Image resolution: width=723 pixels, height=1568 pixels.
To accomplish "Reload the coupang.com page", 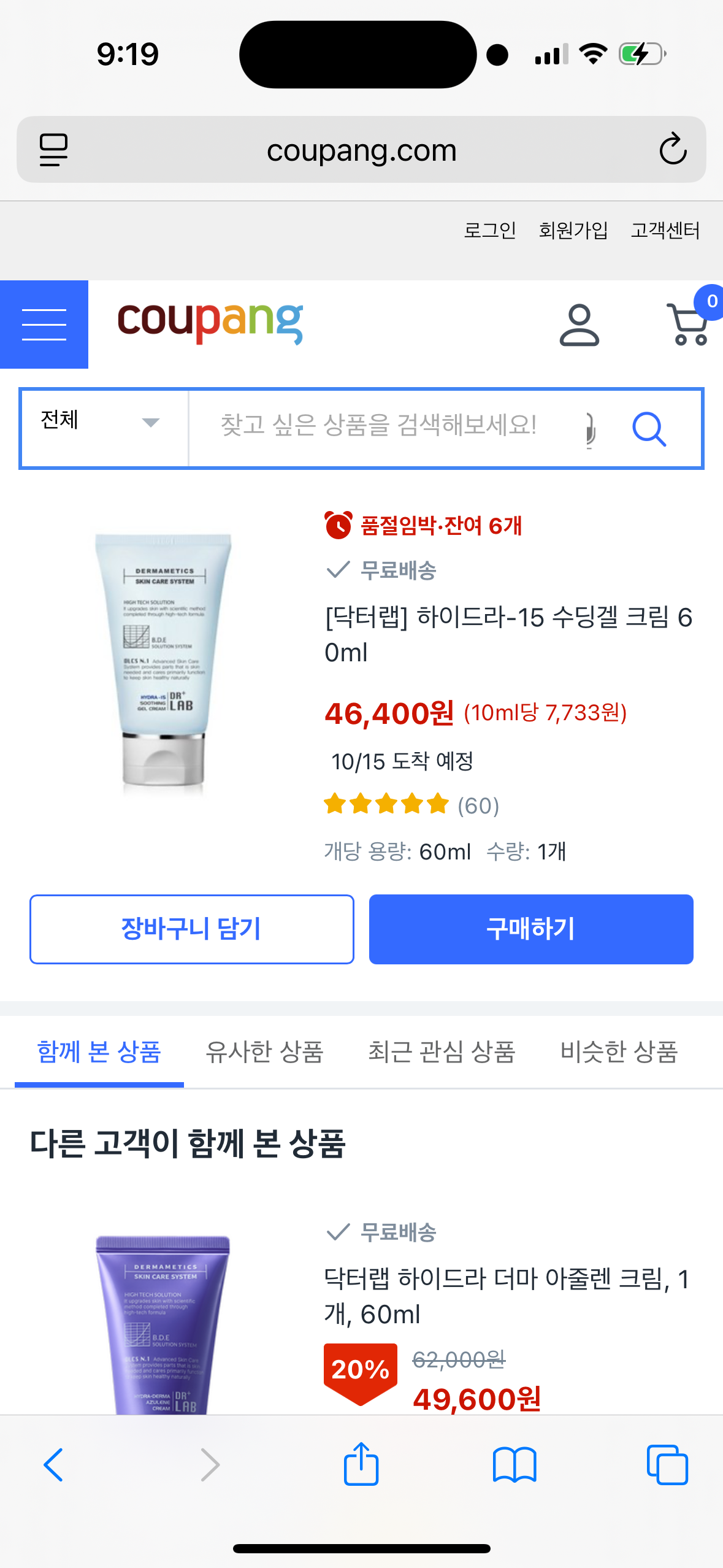I will [x=673, y=149].
